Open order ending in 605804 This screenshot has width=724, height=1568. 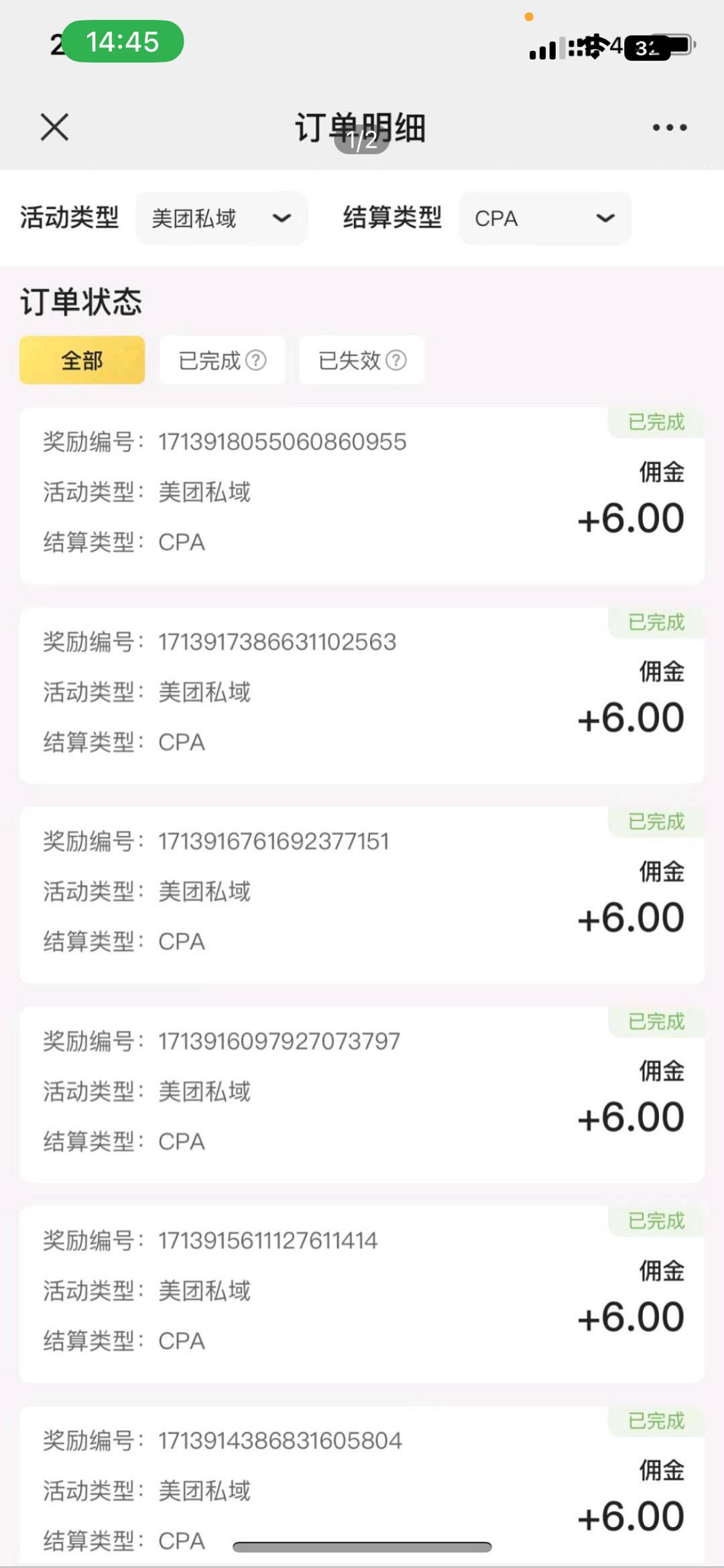point(361,1486)
